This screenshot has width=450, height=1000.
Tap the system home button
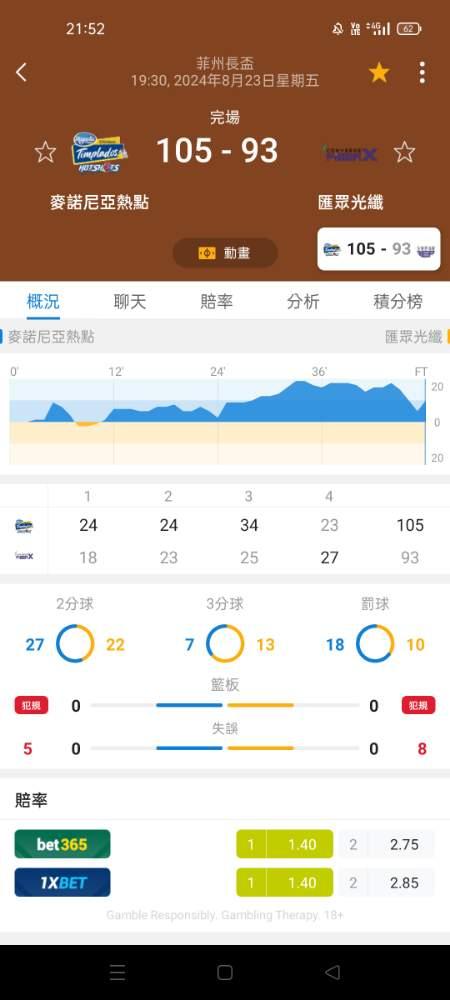225,972
